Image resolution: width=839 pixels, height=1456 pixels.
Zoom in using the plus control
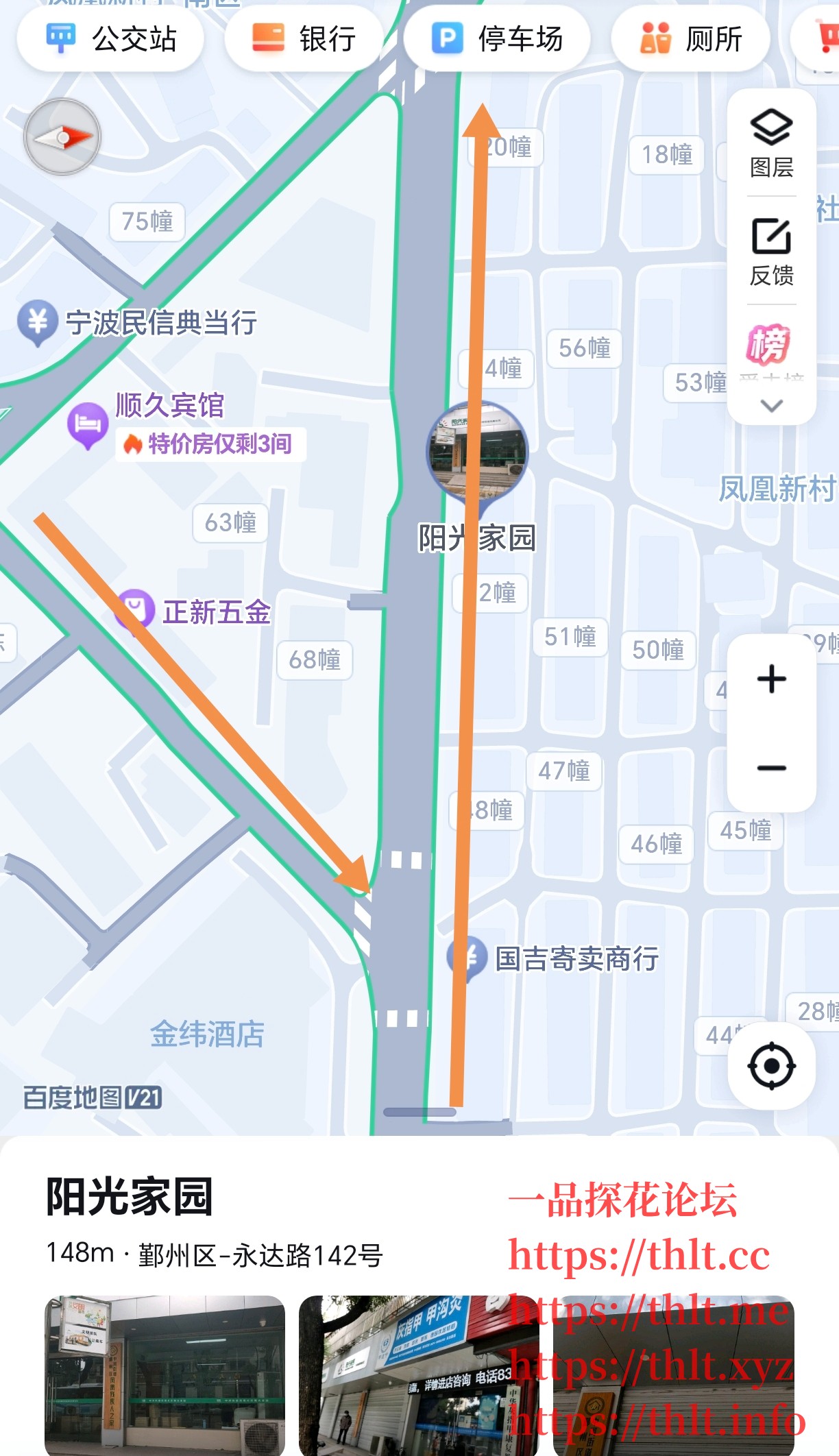770,679
